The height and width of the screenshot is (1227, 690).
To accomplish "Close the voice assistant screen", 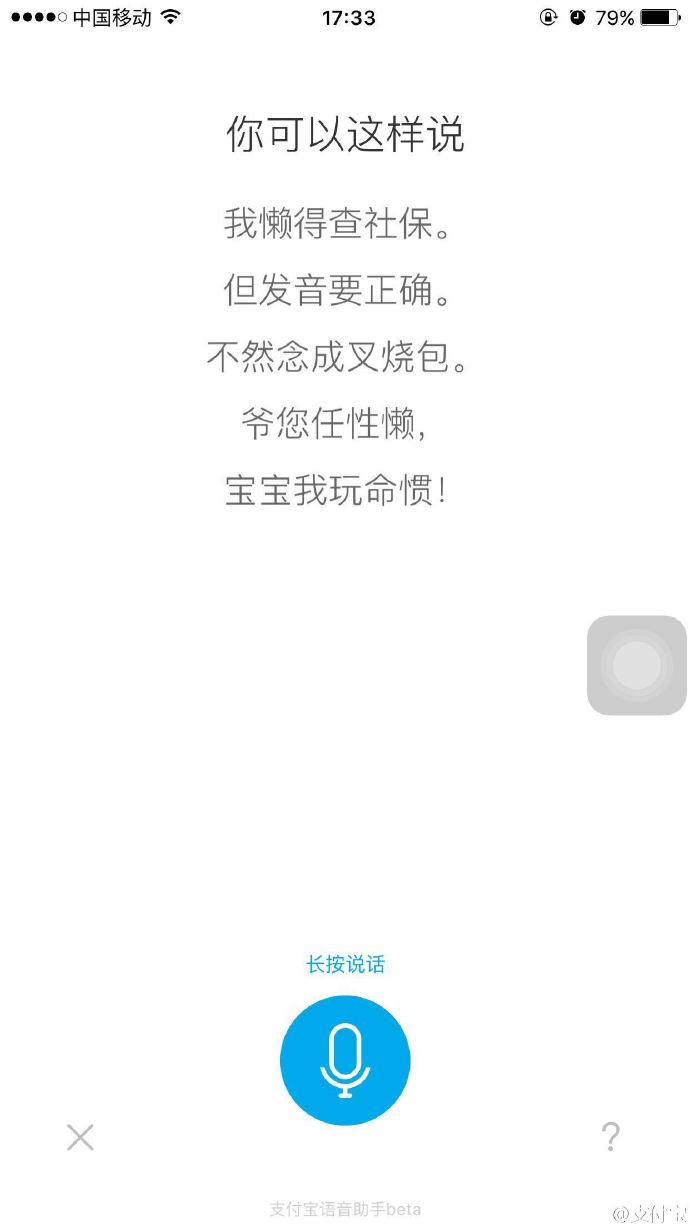I will click(80, 1137).
